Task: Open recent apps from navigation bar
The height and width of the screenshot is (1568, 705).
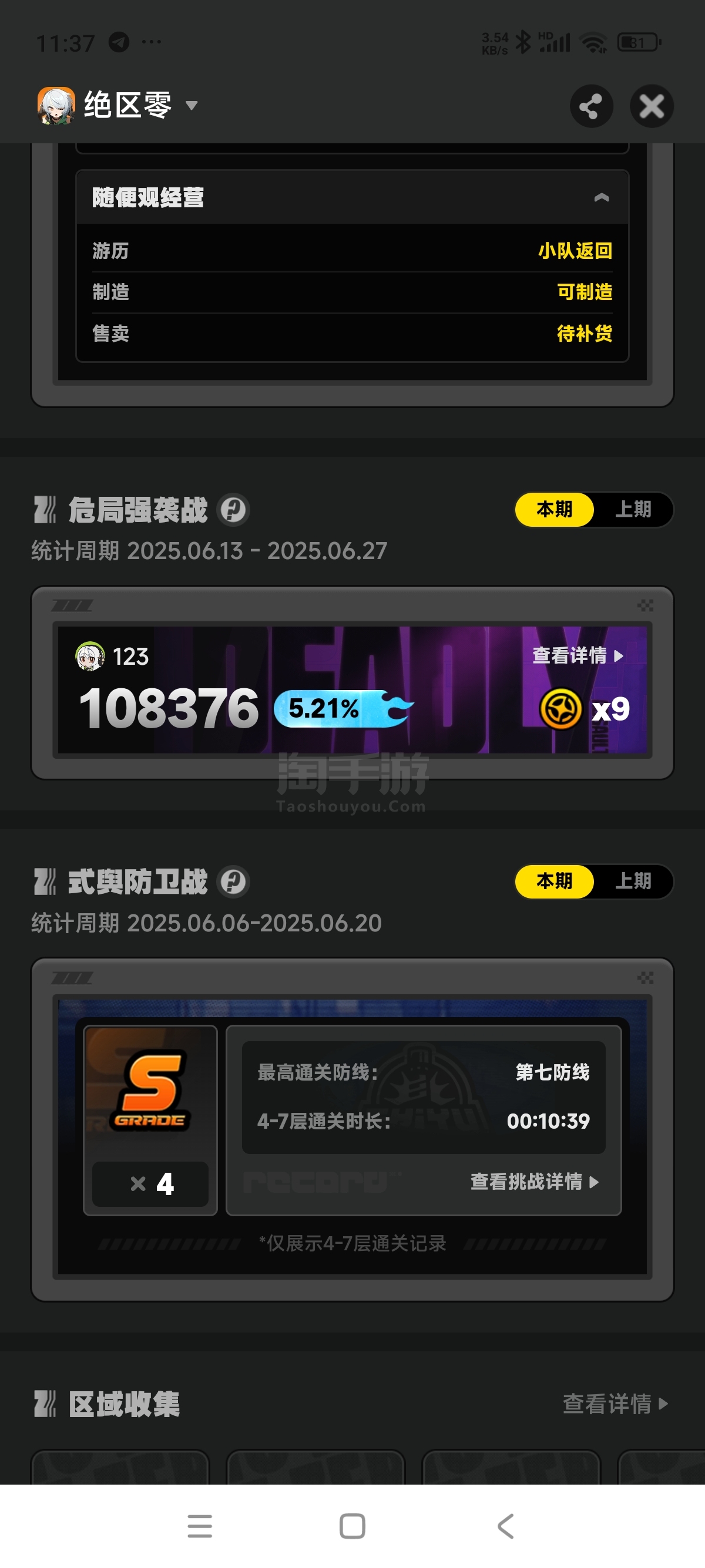Action: [x=200, y=1526]
